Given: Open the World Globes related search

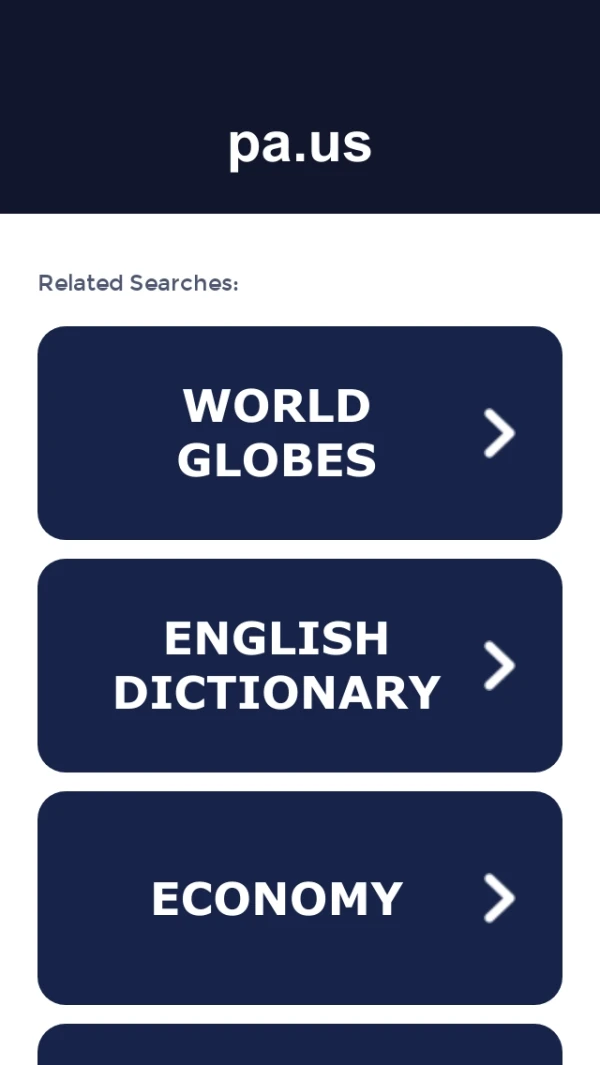Looking at the screenshot, I should pyautogui.click(x=299, y=433).
